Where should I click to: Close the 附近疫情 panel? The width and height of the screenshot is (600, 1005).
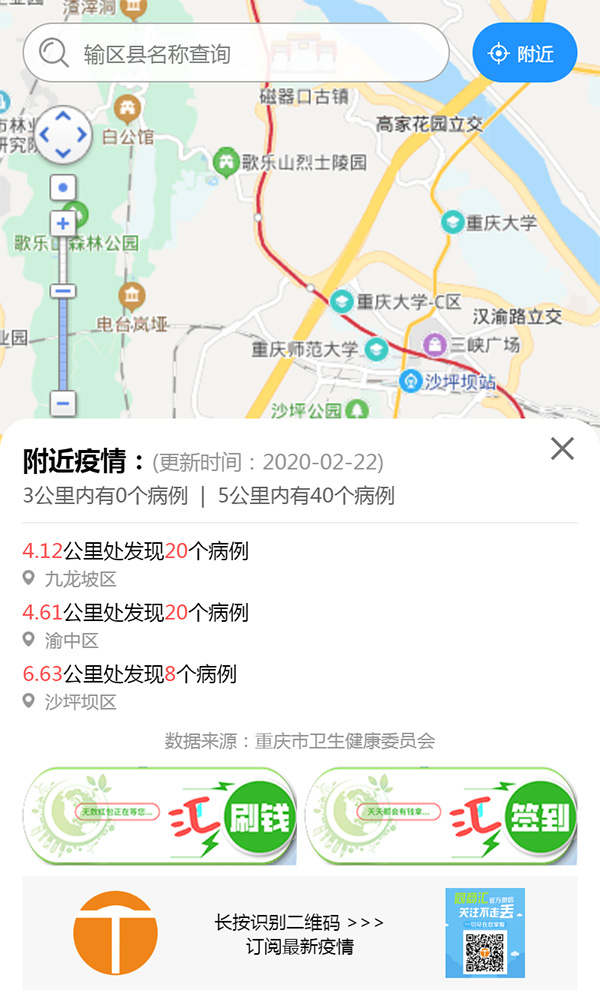click(562, 449)
